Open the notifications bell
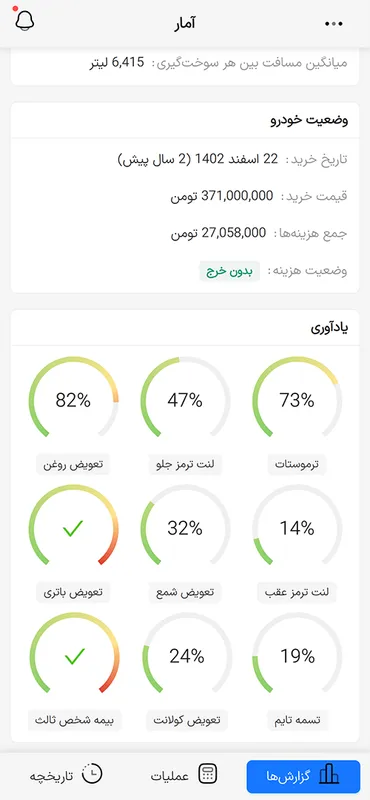Screen dimensions: 370x800 23,20
